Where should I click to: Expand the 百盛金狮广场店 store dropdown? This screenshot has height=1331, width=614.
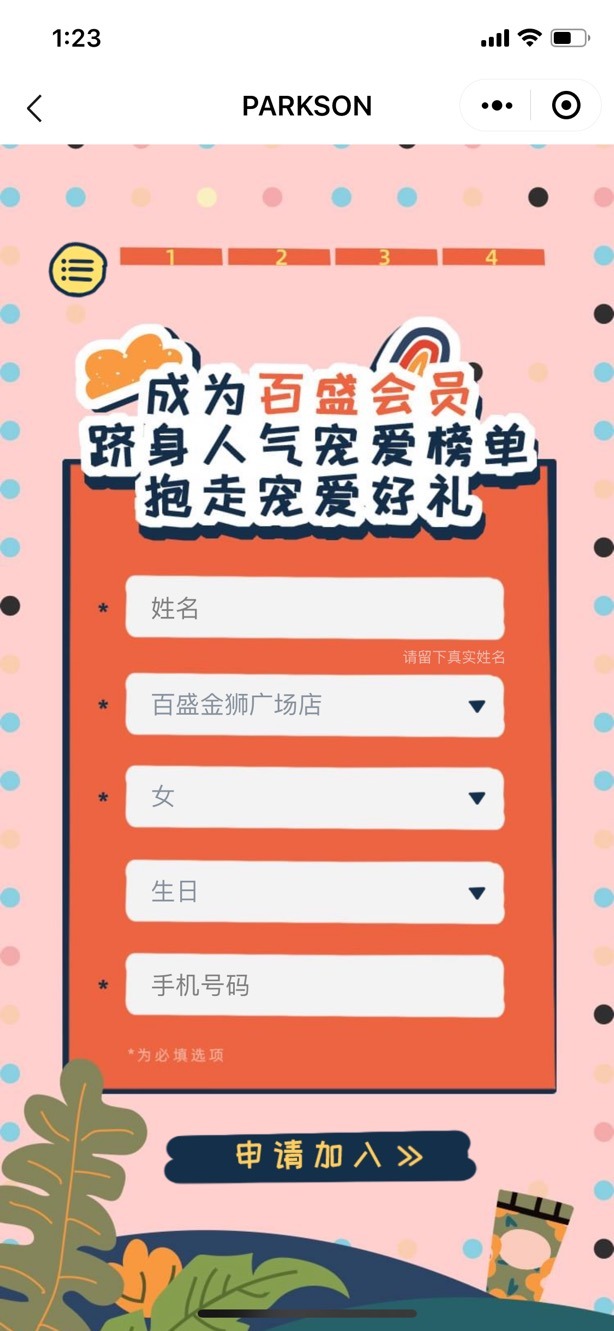(x=314, y=705)
